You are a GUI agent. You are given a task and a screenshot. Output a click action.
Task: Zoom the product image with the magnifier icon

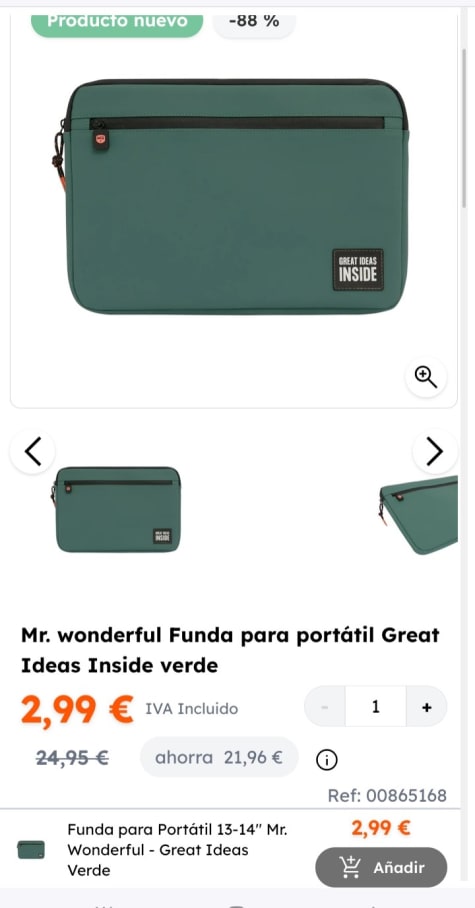[x=426, y=377]
